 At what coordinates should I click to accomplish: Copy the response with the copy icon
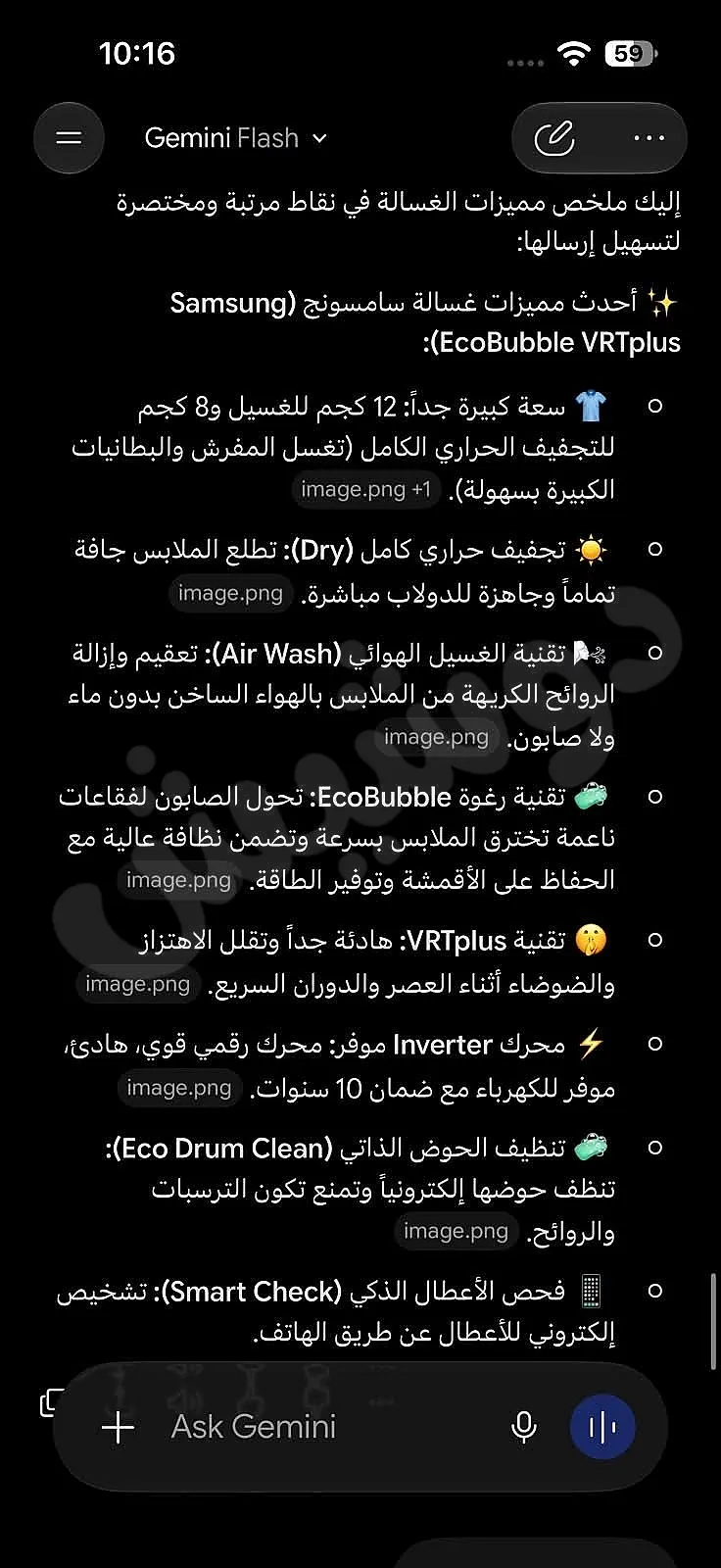tap(51, 1403)
